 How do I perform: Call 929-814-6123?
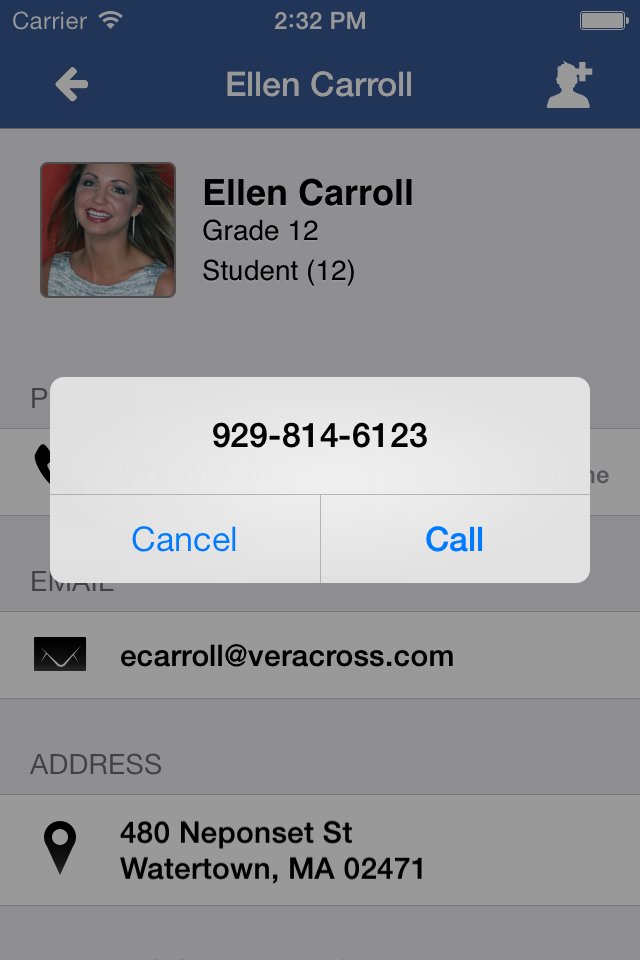(x=455, y=539)
